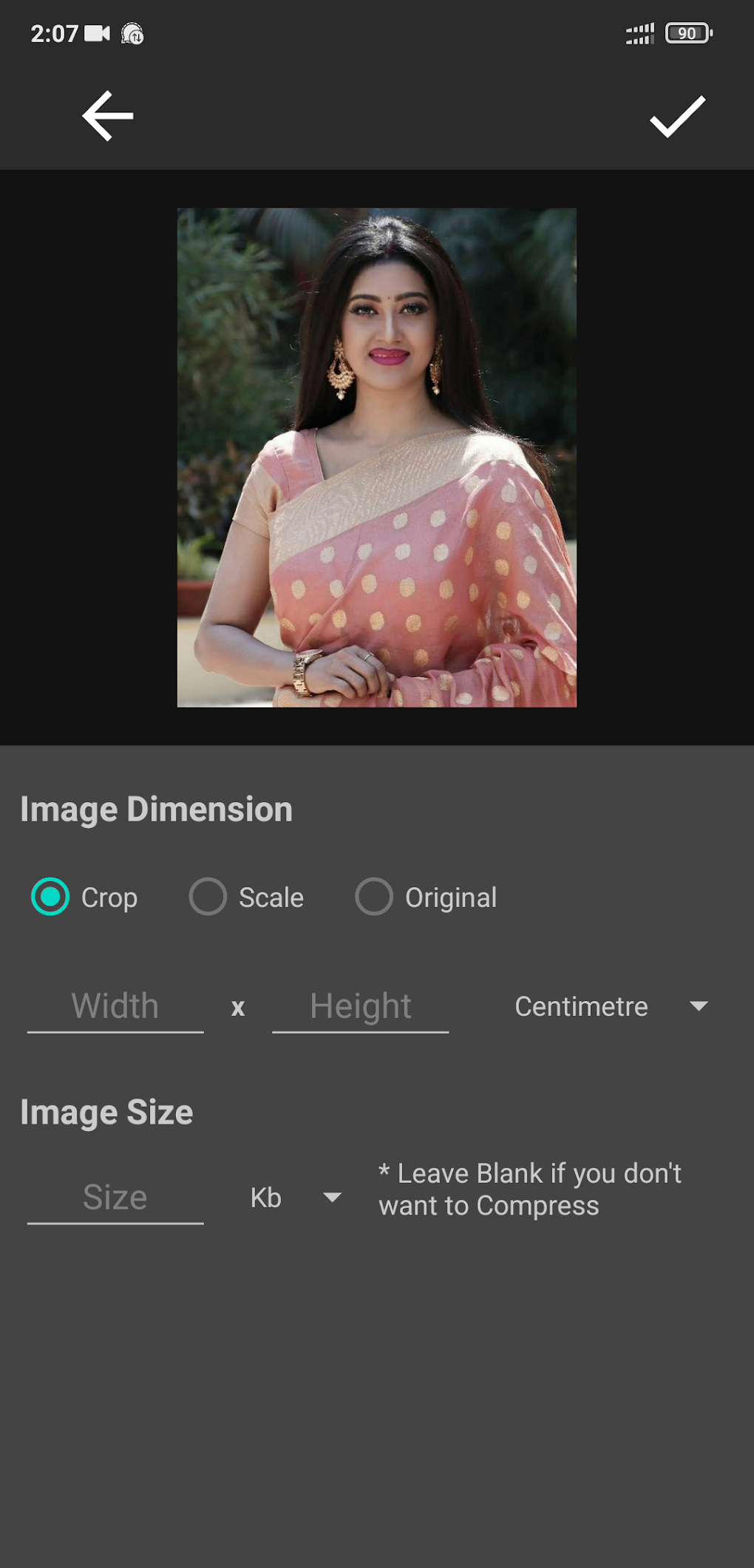Tap the video camera icon in status bar
The height and width of the screenshot is (1568, 754).
[95, 32]
